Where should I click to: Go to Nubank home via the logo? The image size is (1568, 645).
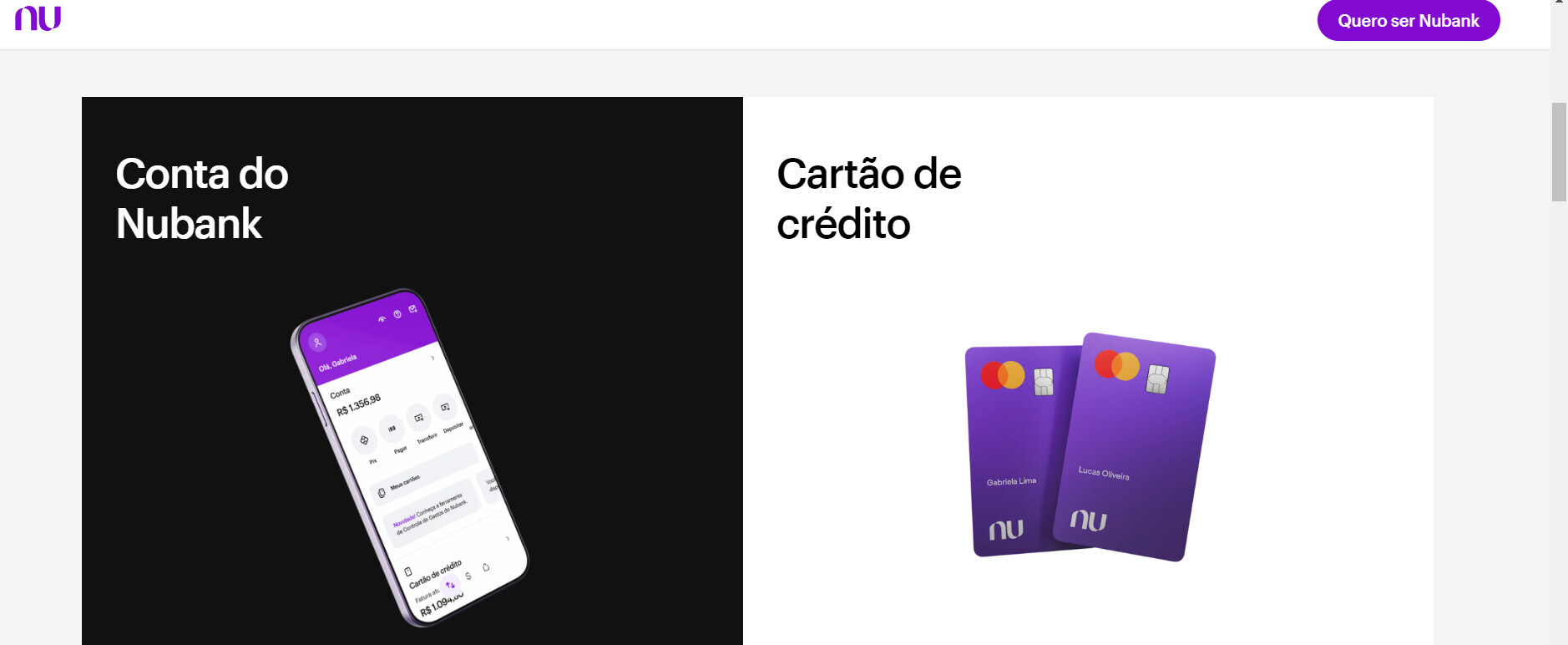(x=38, y=18)
